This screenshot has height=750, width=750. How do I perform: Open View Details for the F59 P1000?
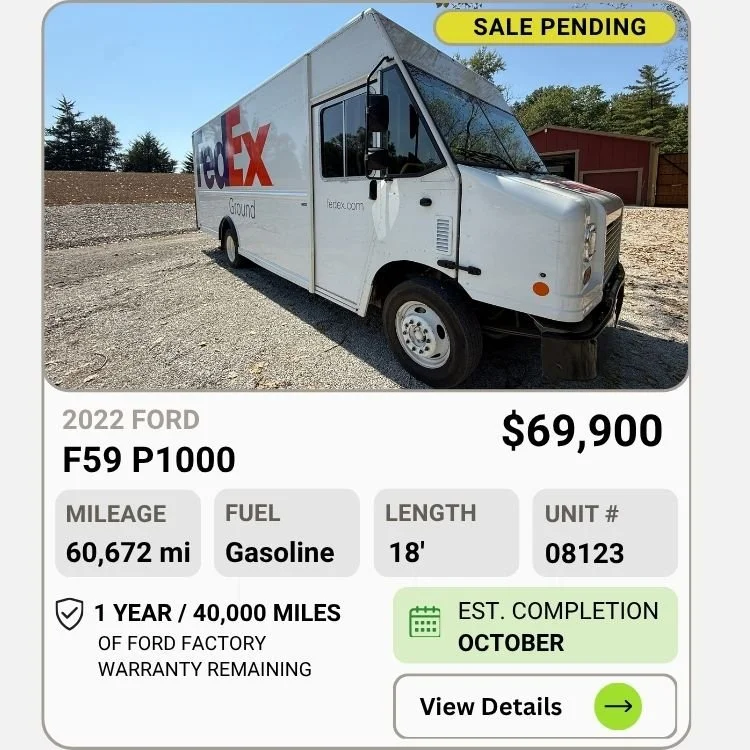[535, 706]
